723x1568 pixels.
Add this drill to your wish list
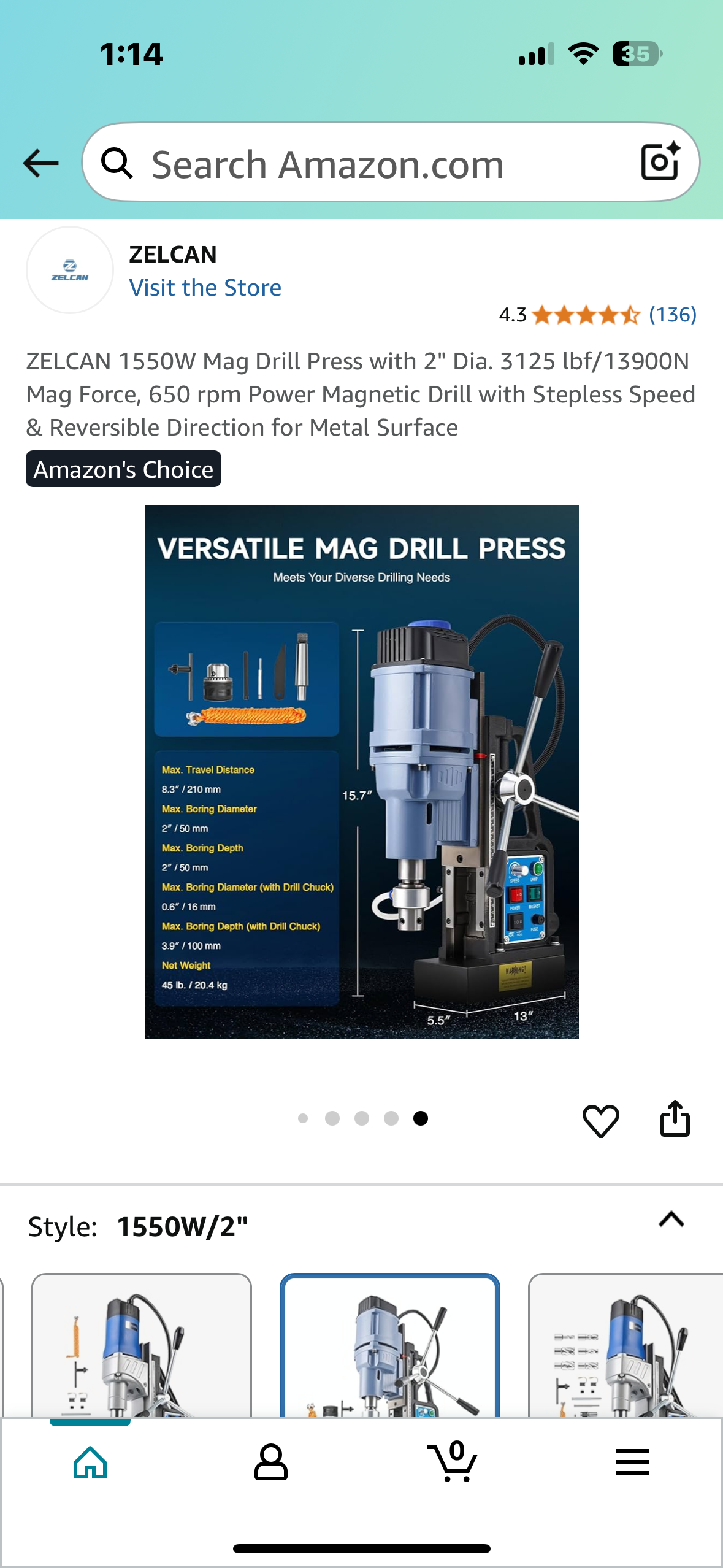pyautogui.click(x=600, y=1120)
